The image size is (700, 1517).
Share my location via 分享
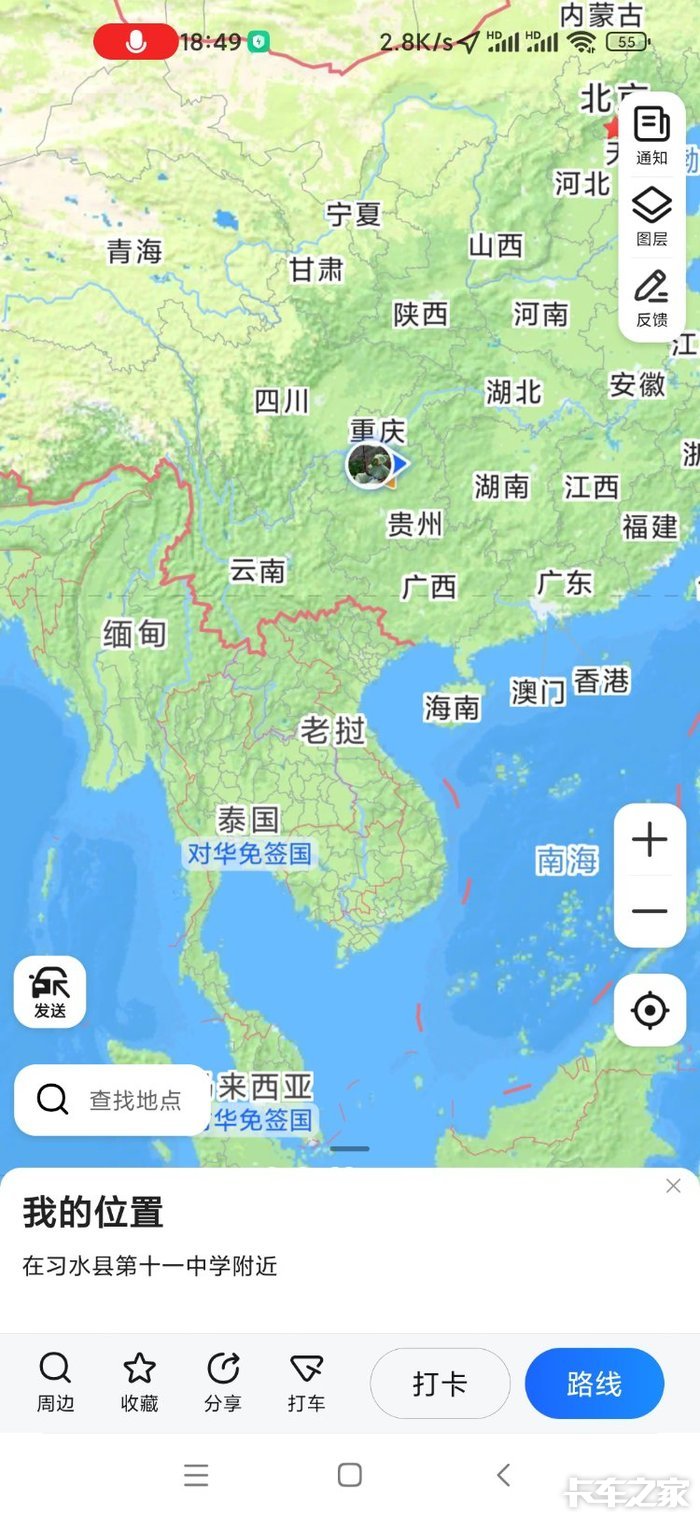223,1382
